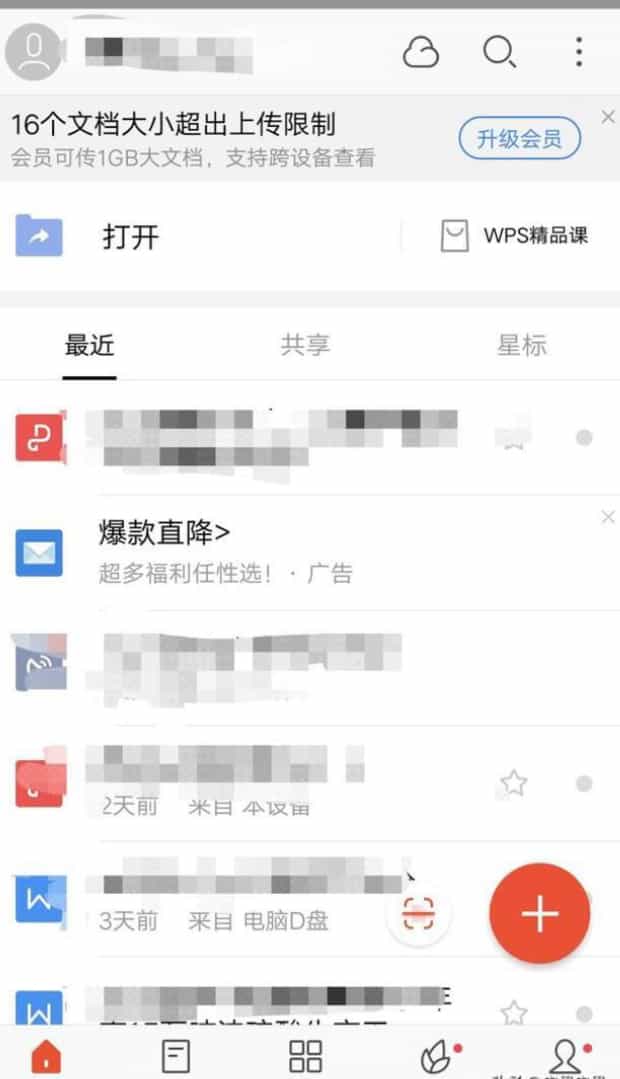Open the cloud sync icon
This screenshot has height=1079, width=620.
pos(420,52)
